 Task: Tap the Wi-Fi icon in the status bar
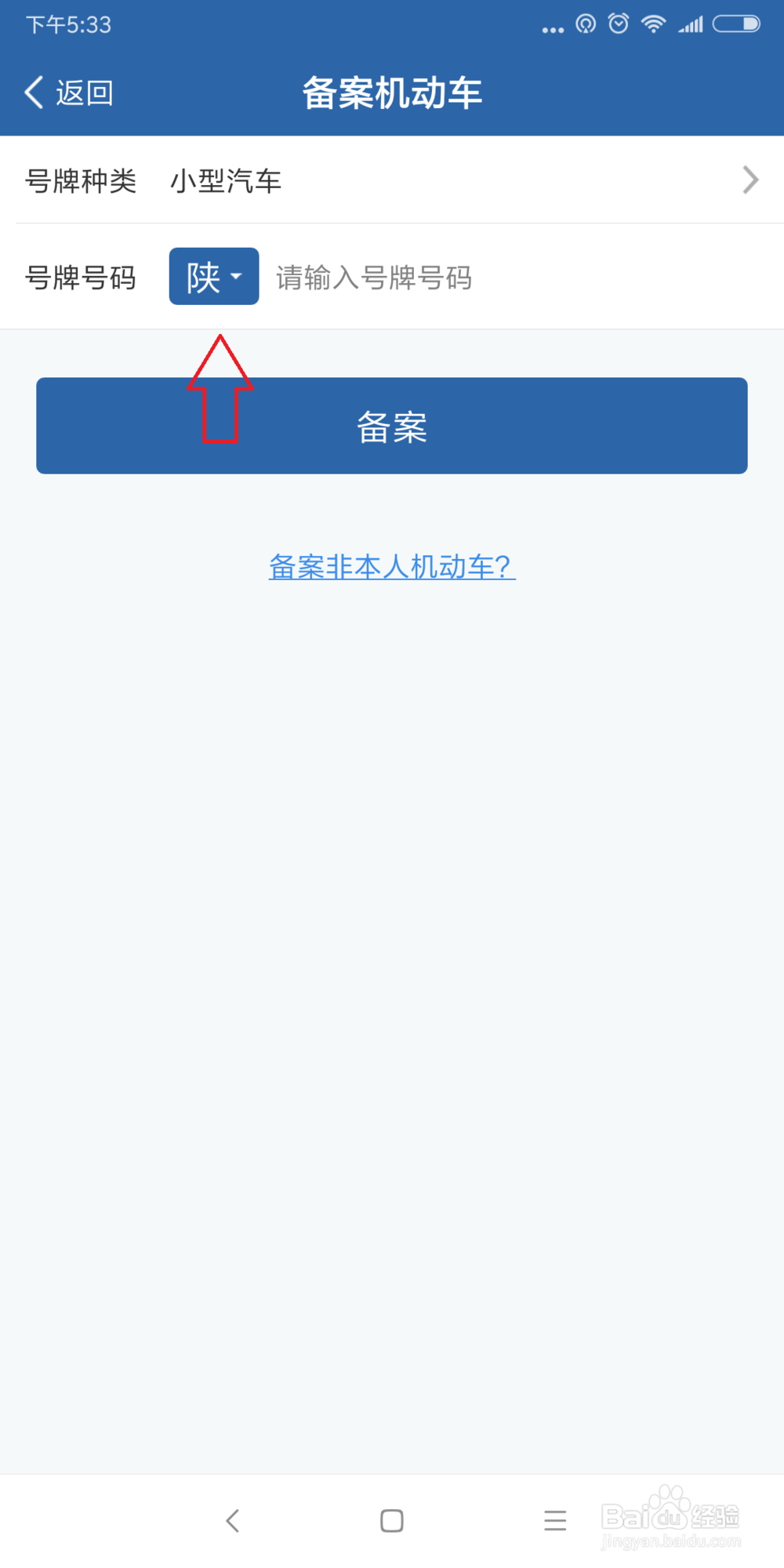click(655, 24)
